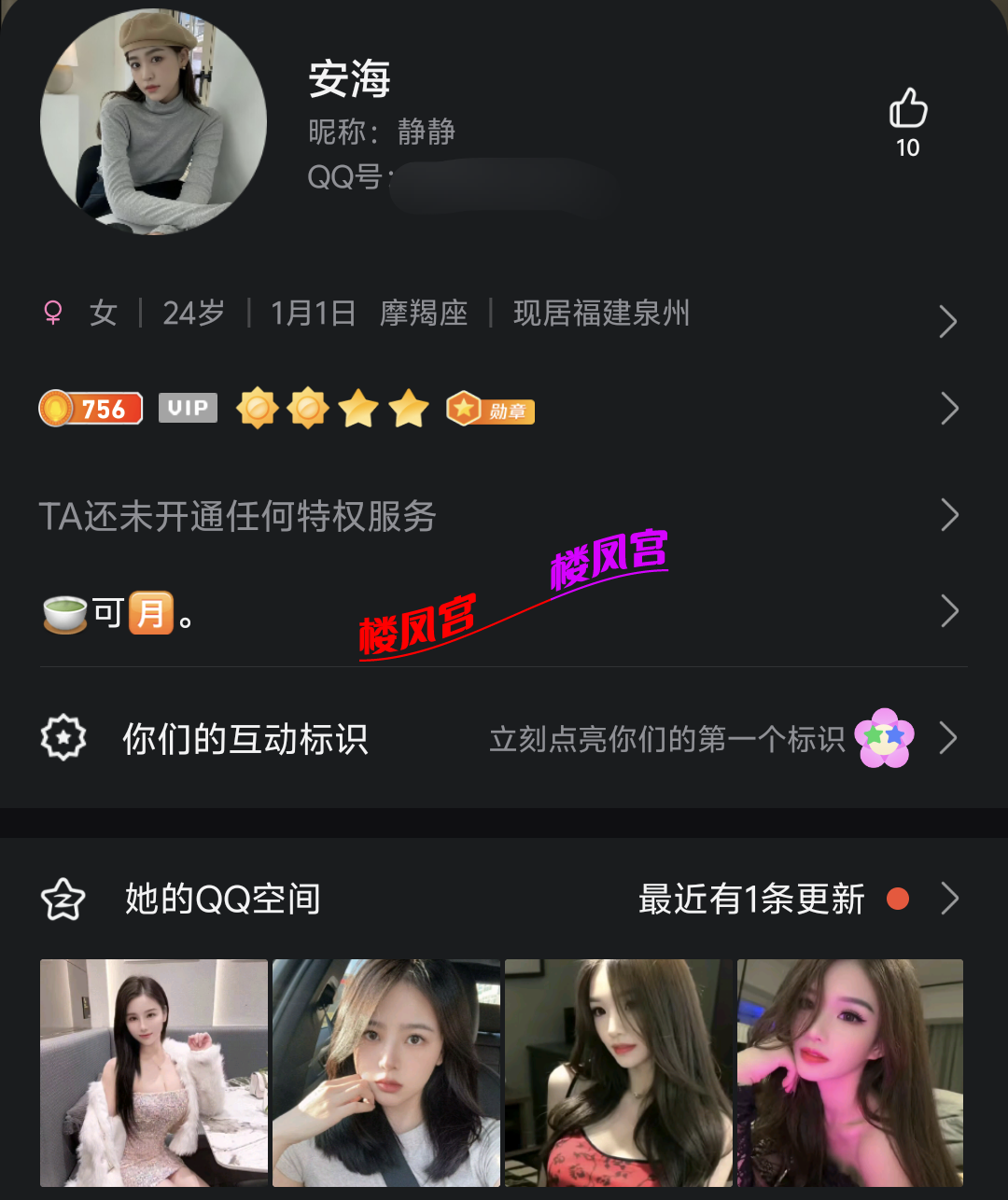Click 立刻点亮你们的第一个标识 link
Screen dimensions: 1008x1200
point(665,740)
